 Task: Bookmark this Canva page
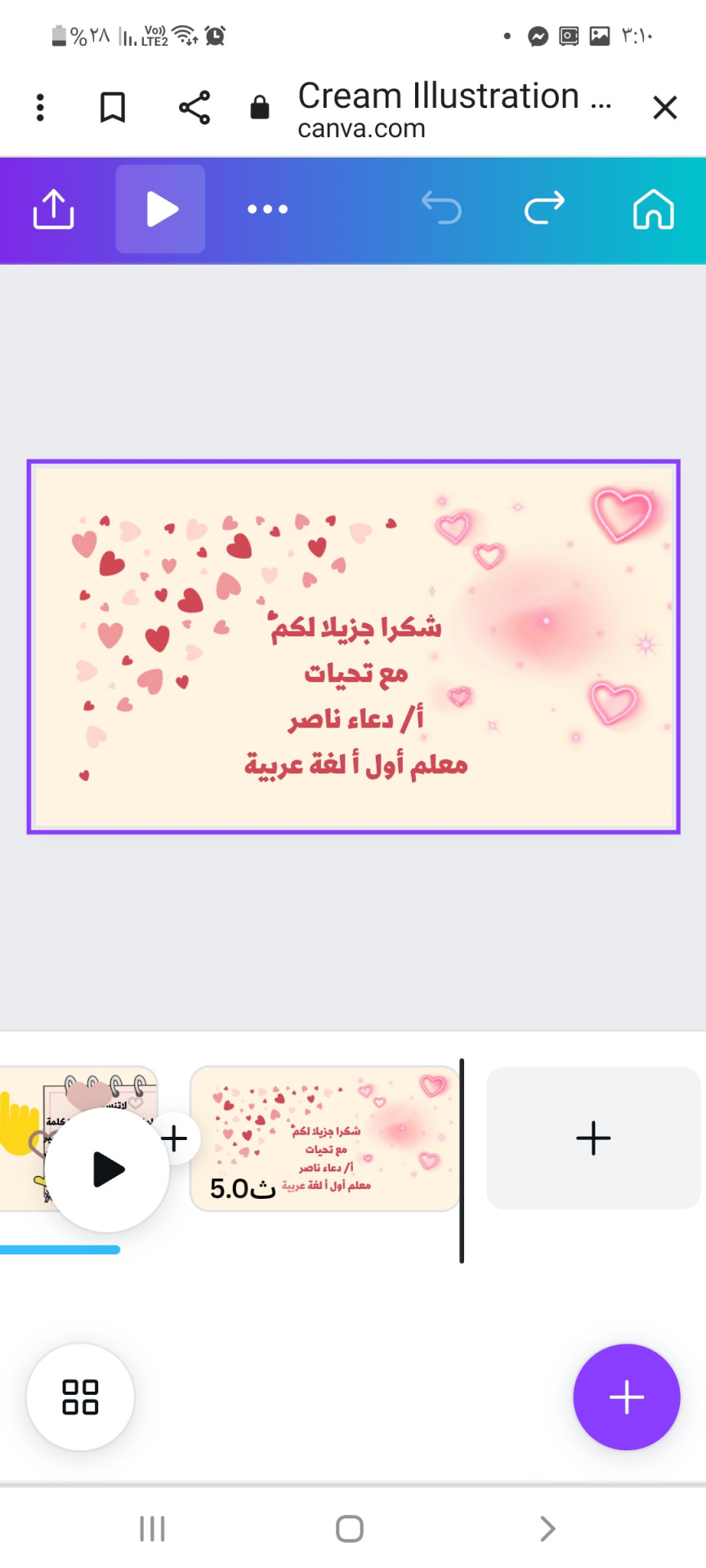pos(113,107)
